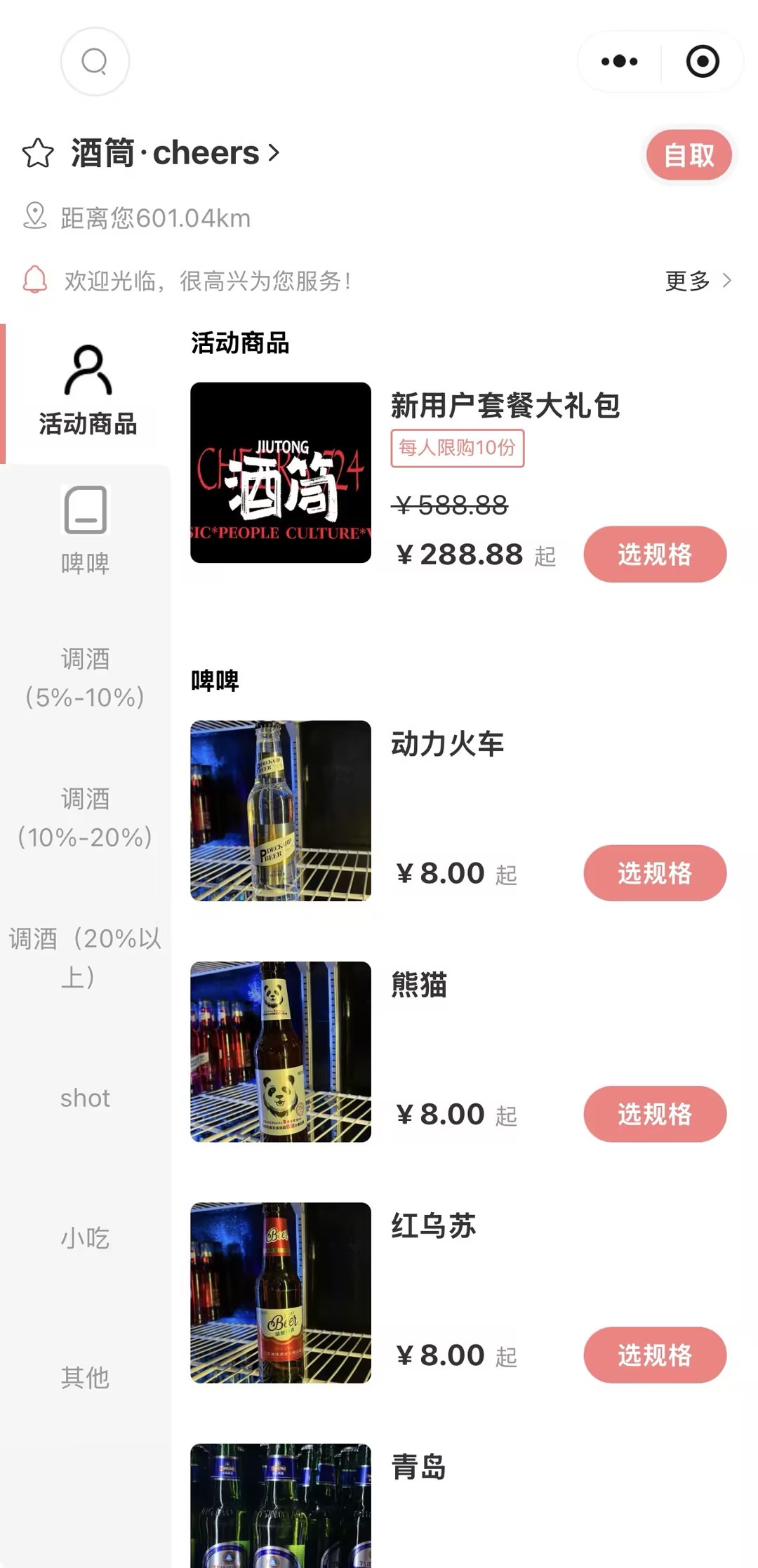Open the search icon

pos(95,62)
